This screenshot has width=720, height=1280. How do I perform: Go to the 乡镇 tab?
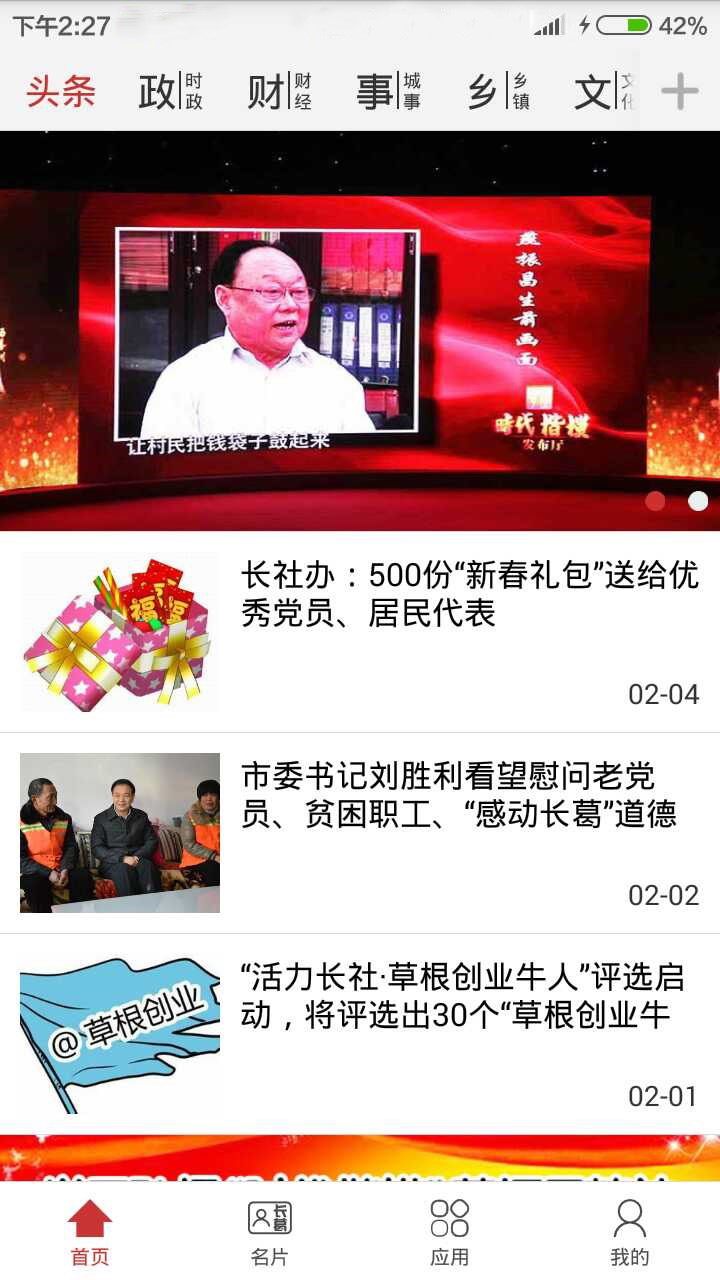[x=498, y=92]
